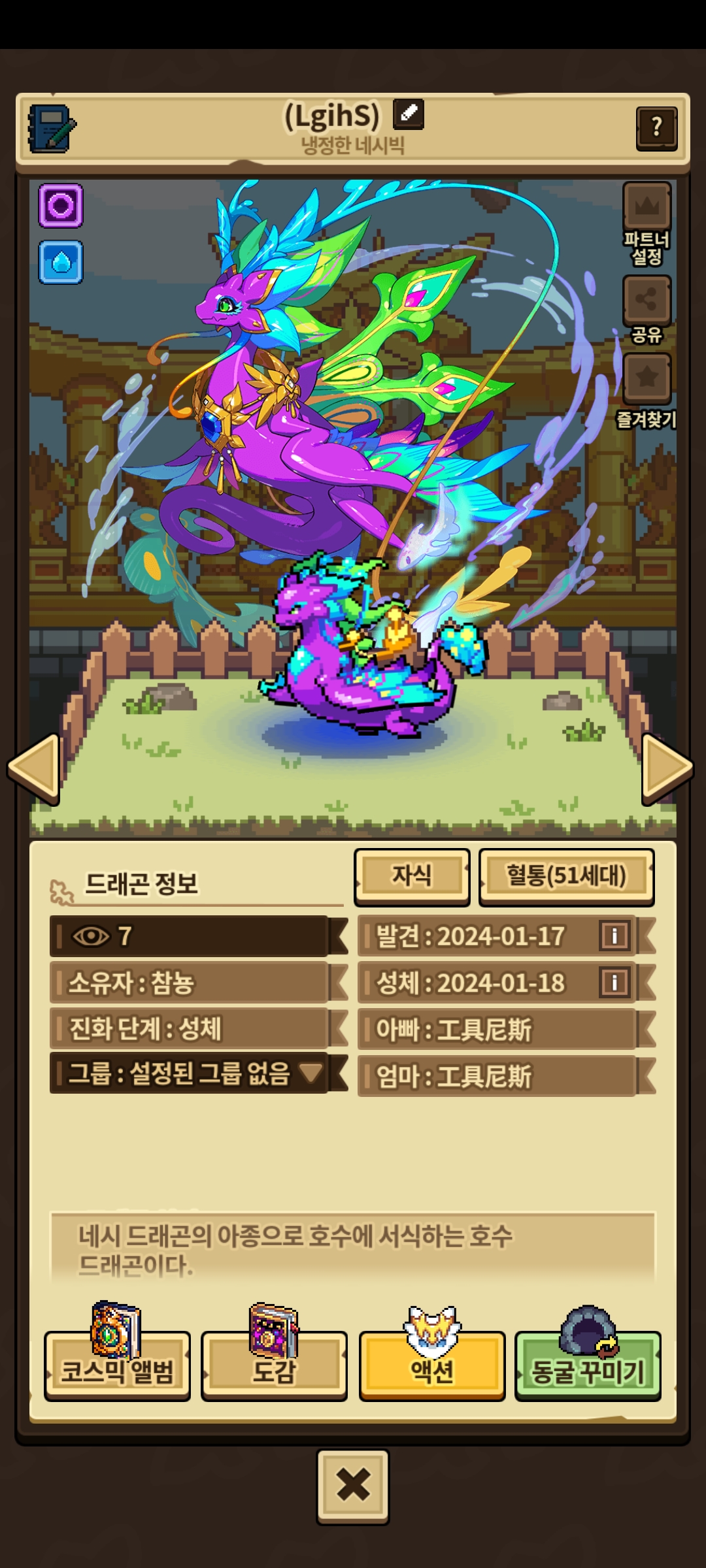Open the 코스믹 앨범 album

pyautogui.click(x=118, y=1364)
